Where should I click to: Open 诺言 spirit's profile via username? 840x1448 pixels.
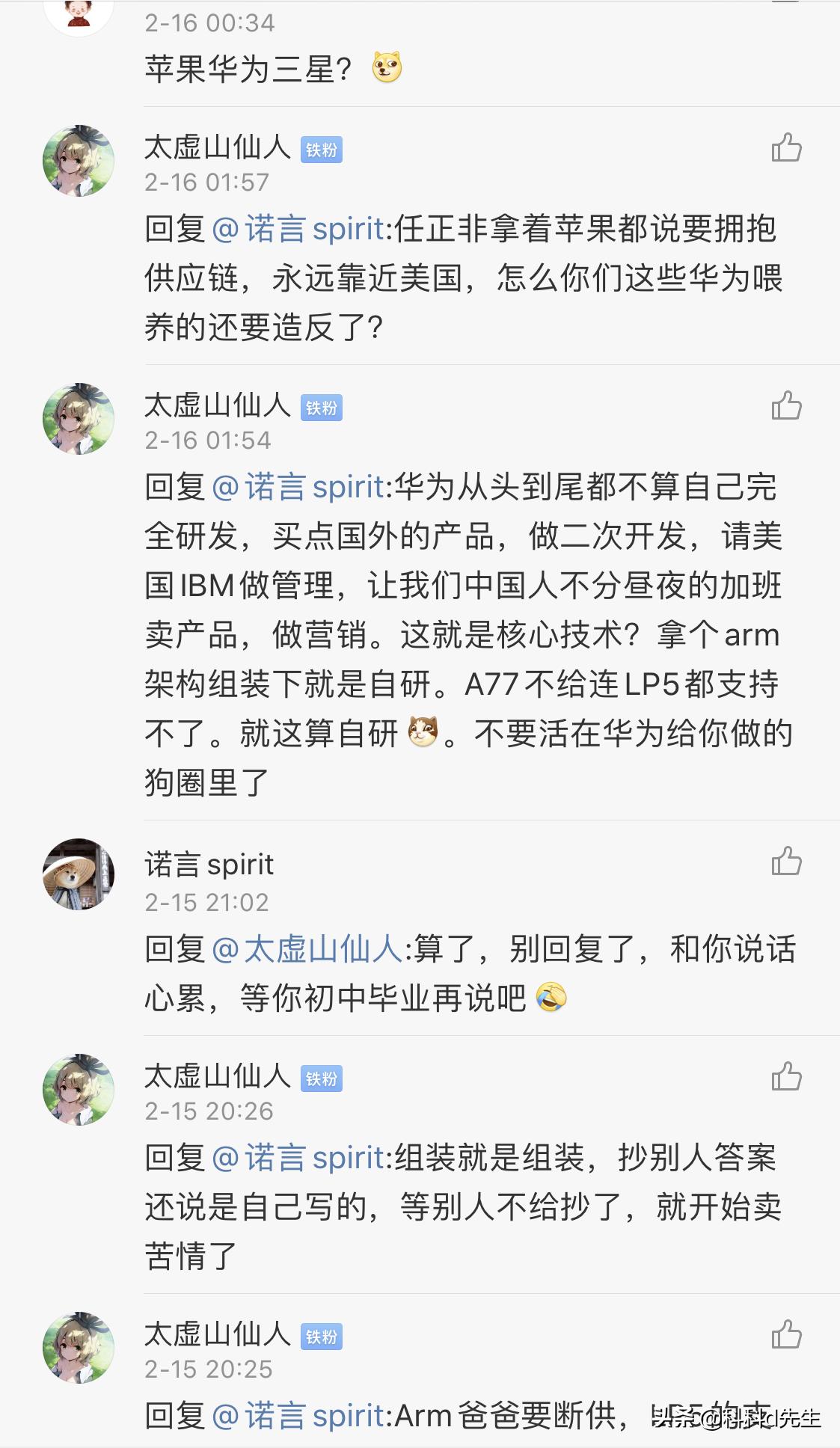tap(210, 865)
